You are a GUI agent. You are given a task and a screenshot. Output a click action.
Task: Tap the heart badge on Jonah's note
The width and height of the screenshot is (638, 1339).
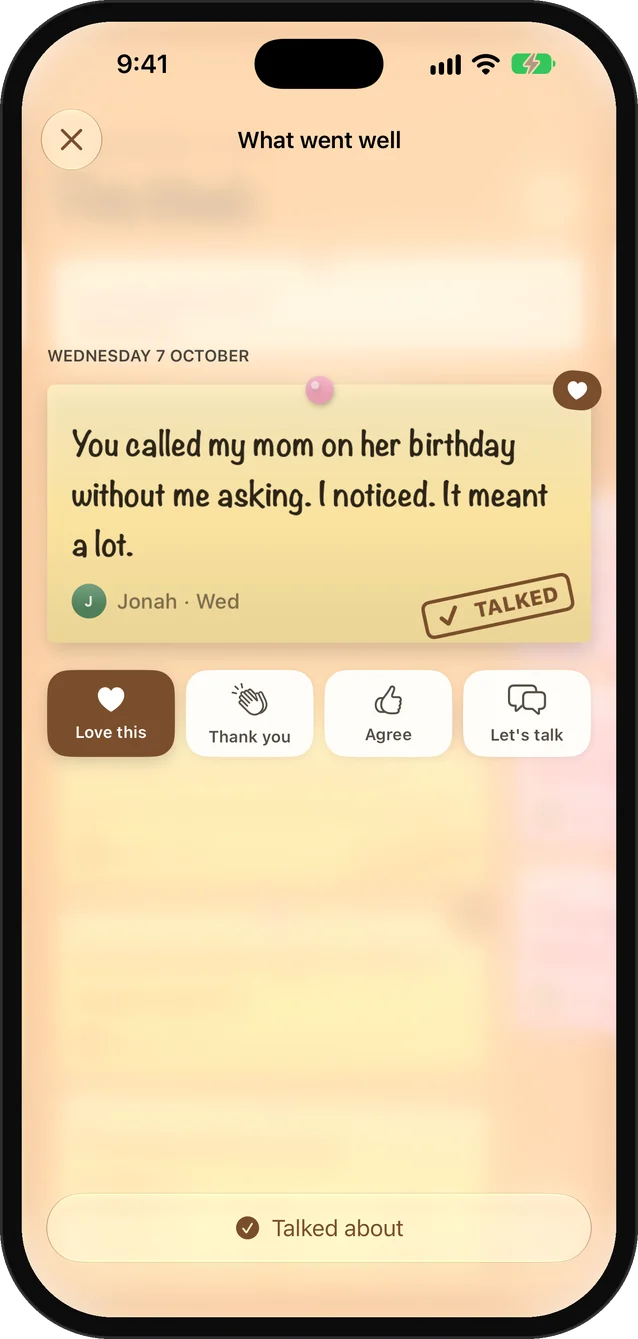577,391
